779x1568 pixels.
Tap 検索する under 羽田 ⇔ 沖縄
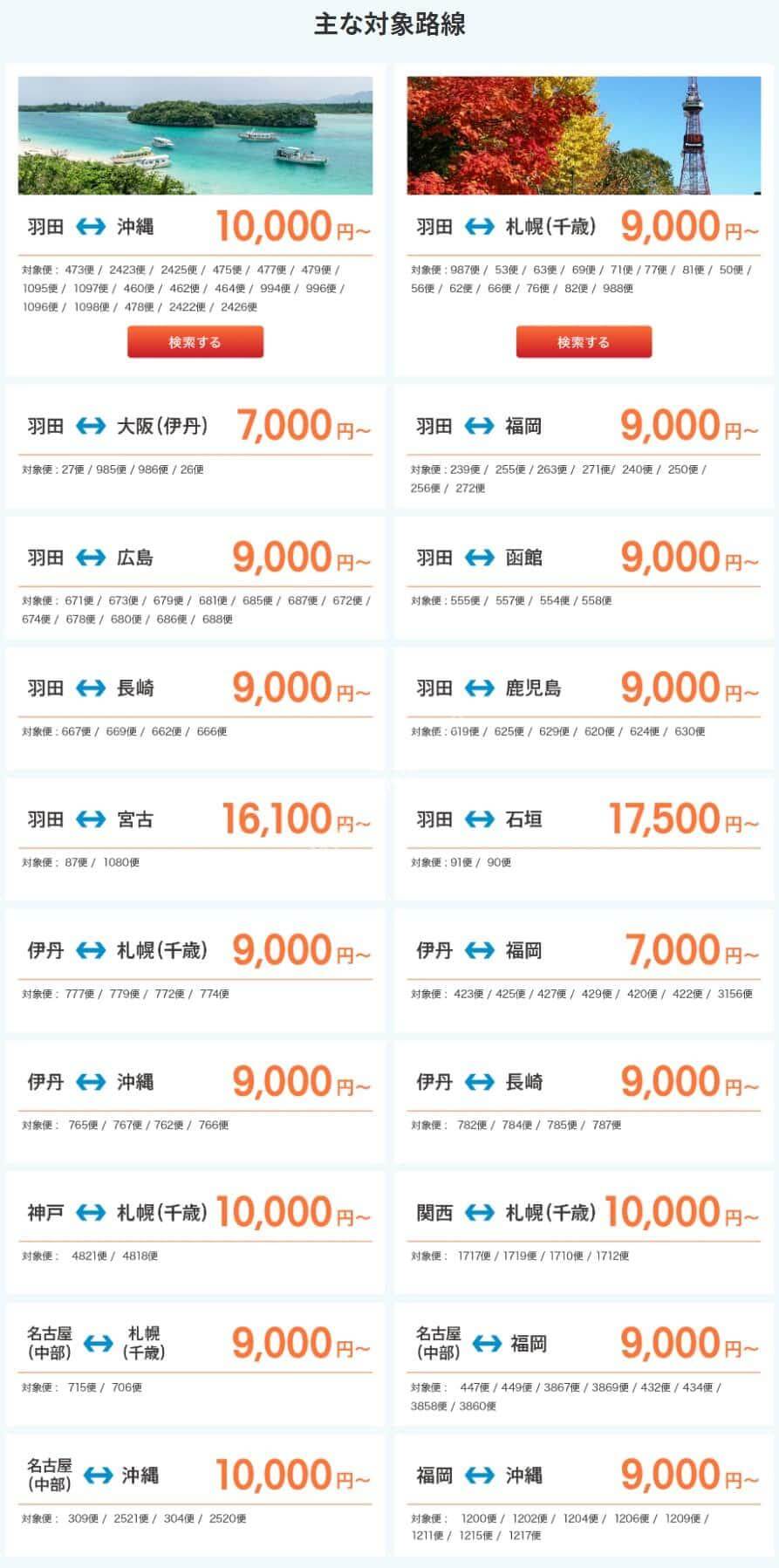[195, 342]
